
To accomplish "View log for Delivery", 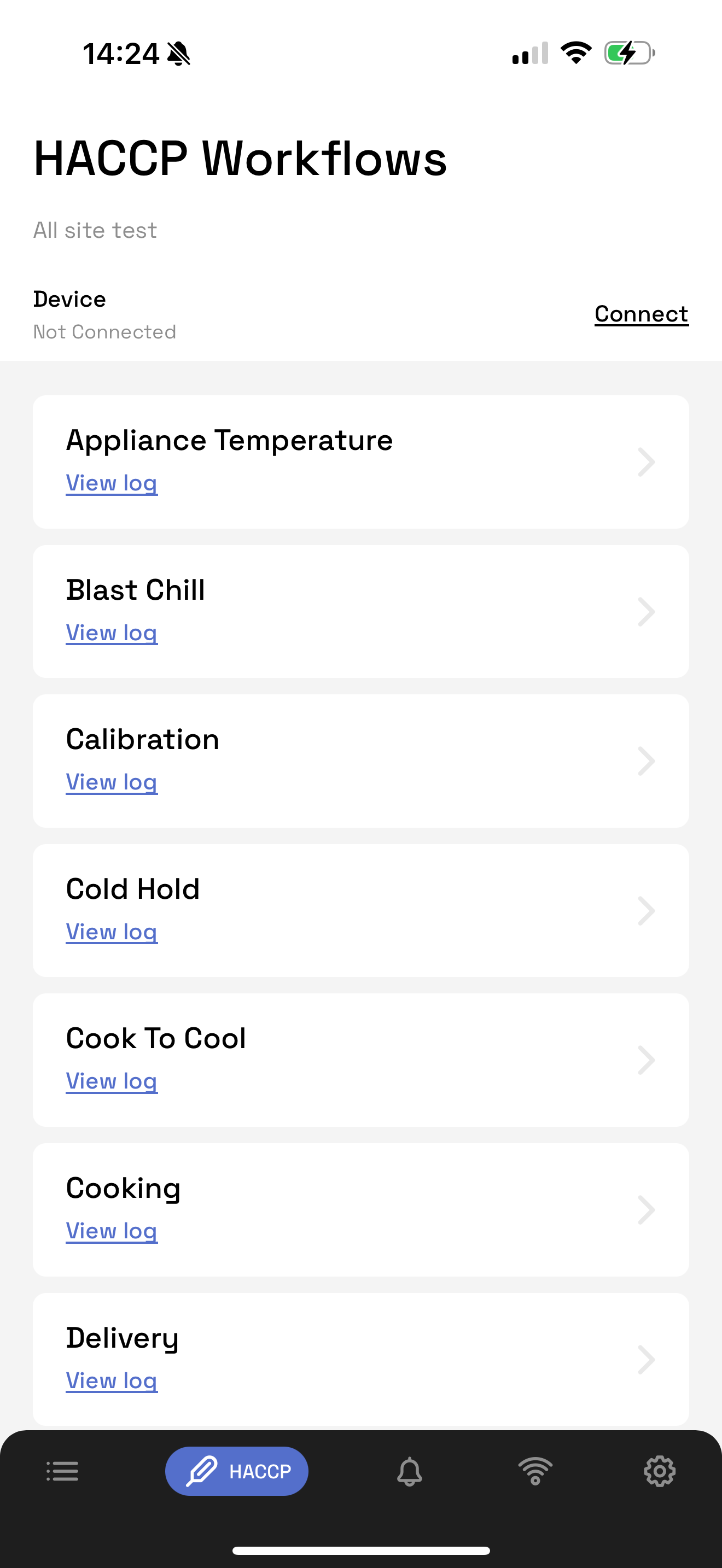I will [x=112, y=1380].
